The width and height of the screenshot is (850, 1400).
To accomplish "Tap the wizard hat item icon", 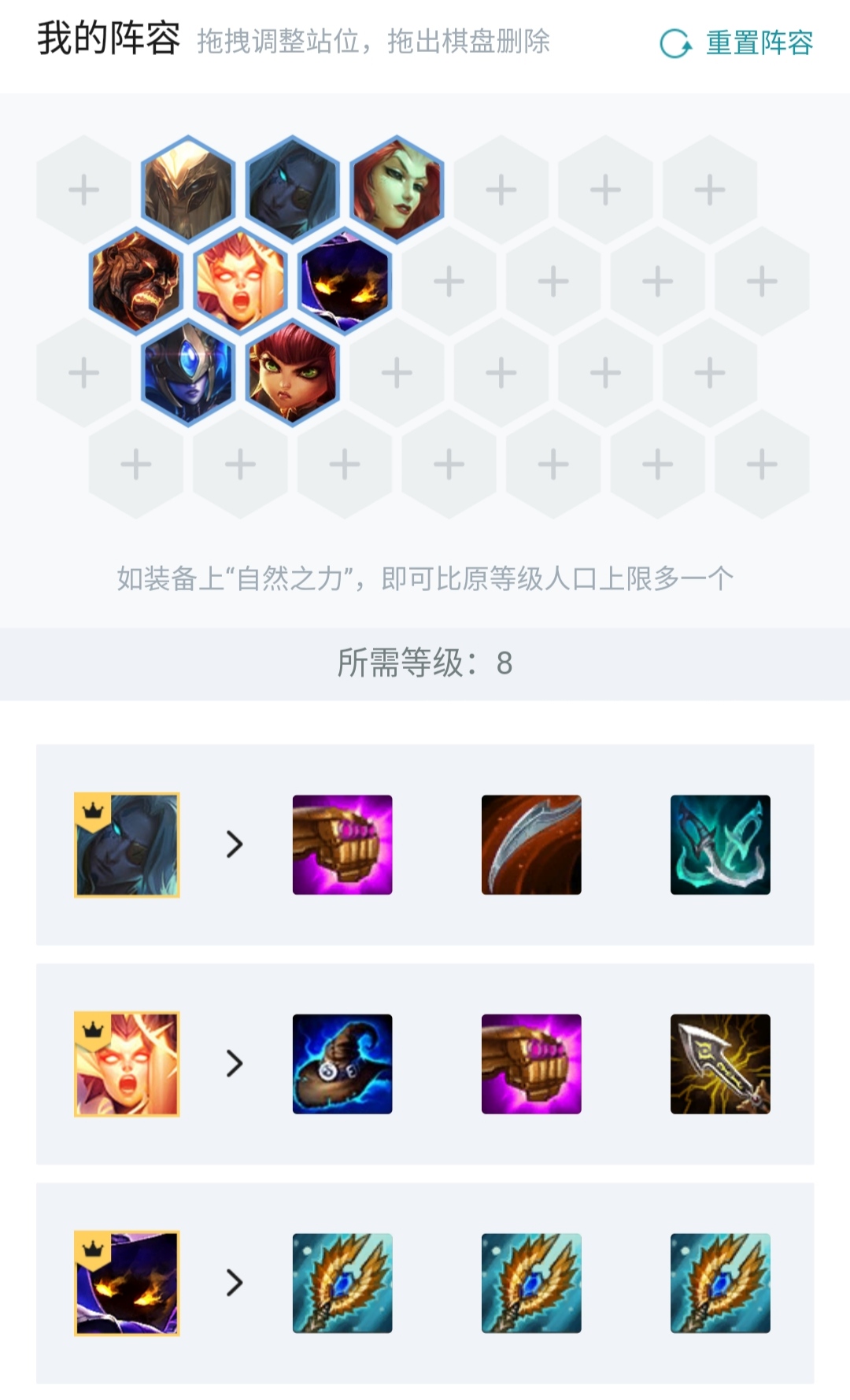I will [x=342, y=1064].
